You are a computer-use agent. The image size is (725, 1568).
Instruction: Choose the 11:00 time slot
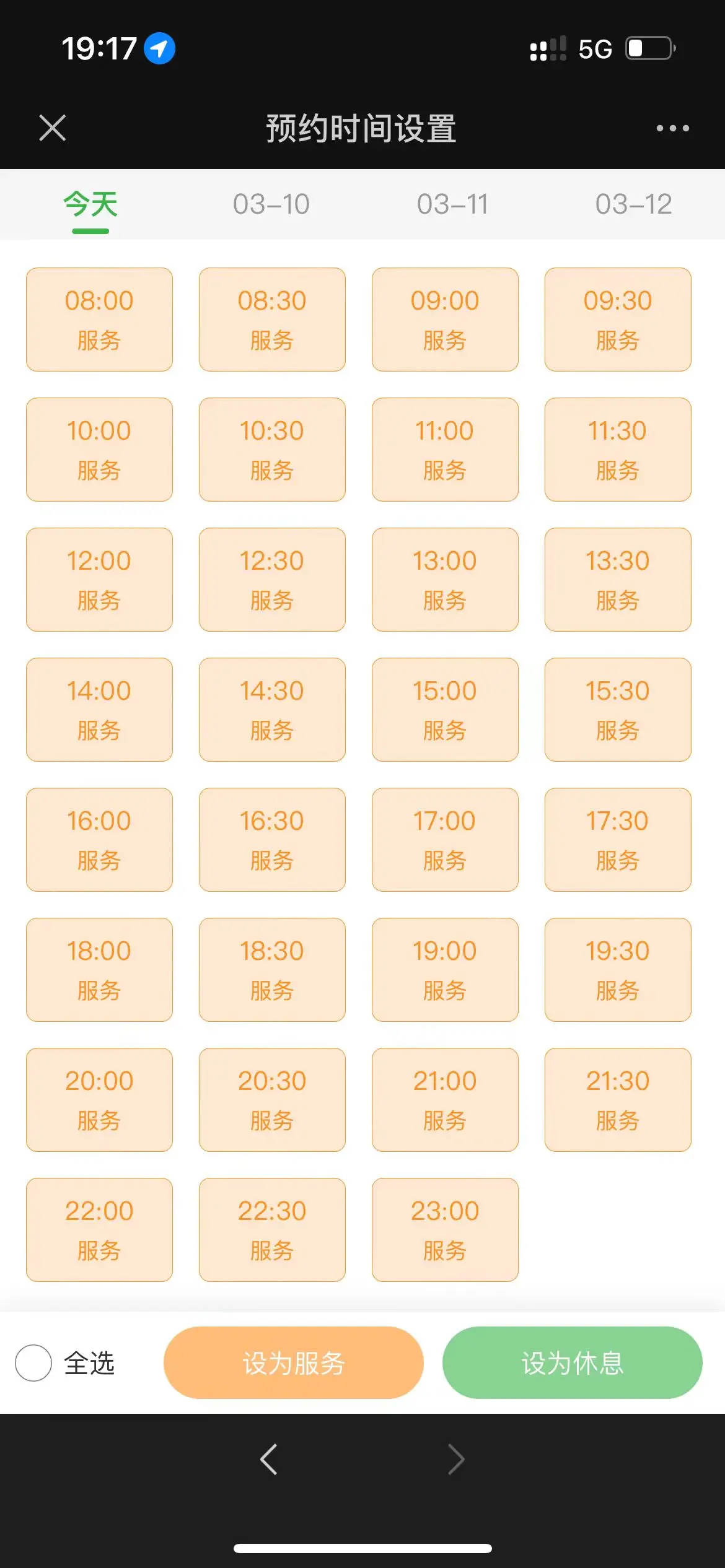445,450
